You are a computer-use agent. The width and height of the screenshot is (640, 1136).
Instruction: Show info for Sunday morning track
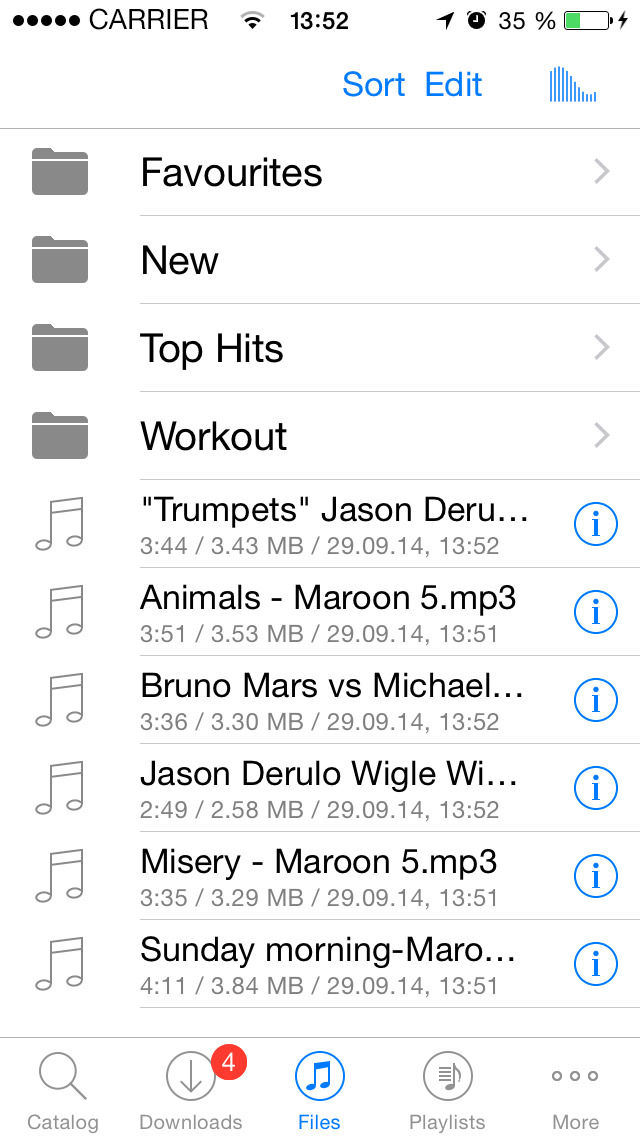[x=597, y=964]
